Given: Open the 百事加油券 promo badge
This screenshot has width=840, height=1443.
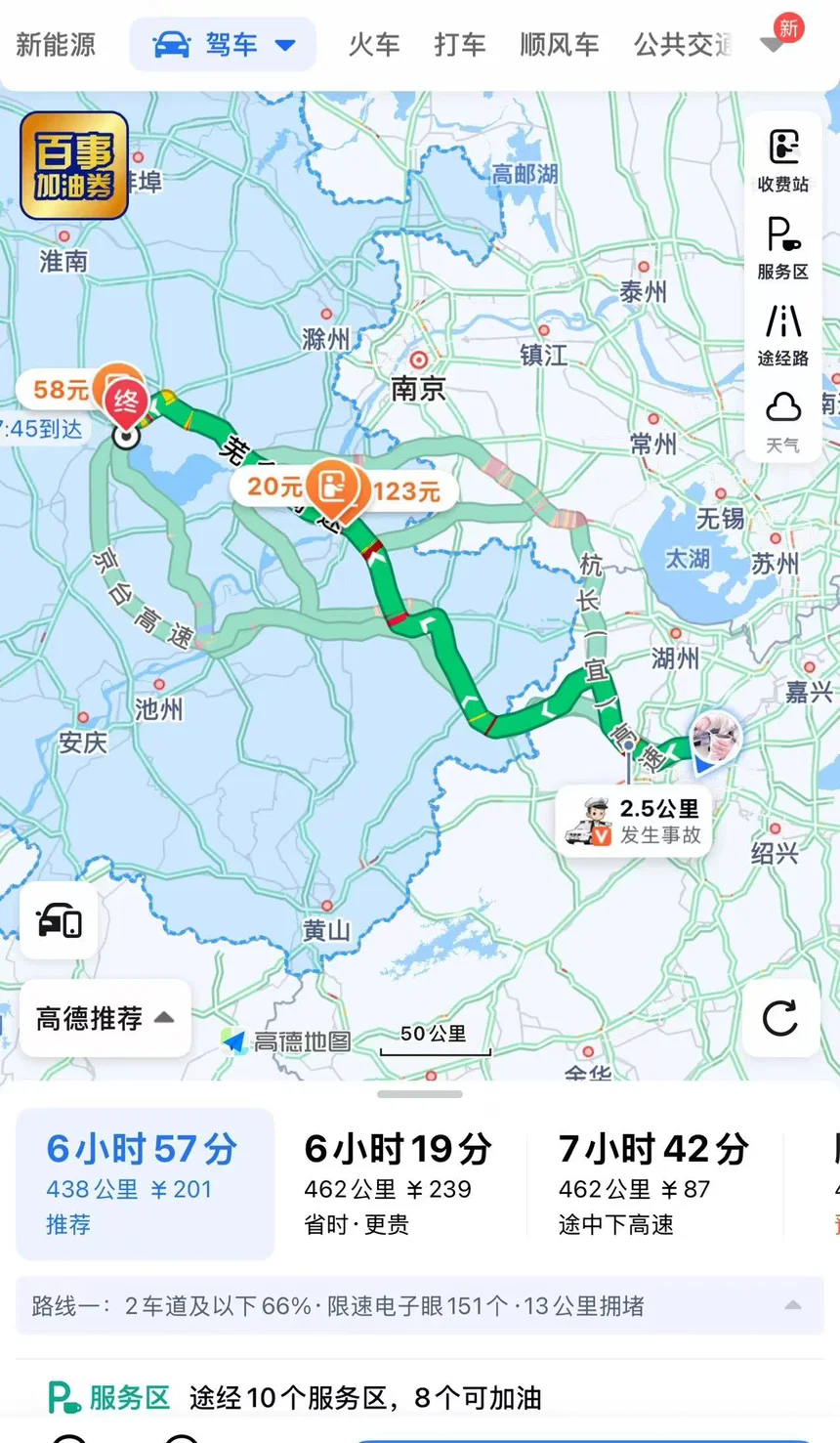Looking at the screenshot, I should pyautogui.click(x=74, y=165).
